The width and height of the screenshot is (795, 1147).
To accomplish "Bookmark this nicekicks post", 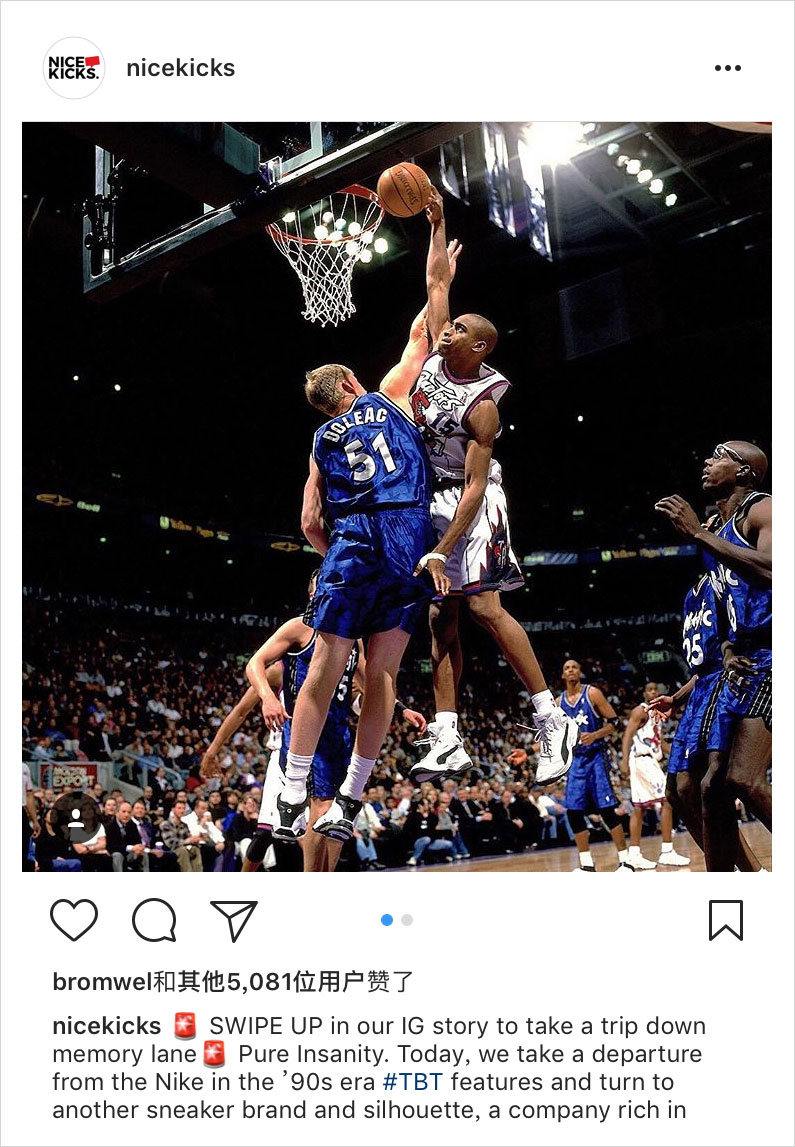I will coord(726,920).
